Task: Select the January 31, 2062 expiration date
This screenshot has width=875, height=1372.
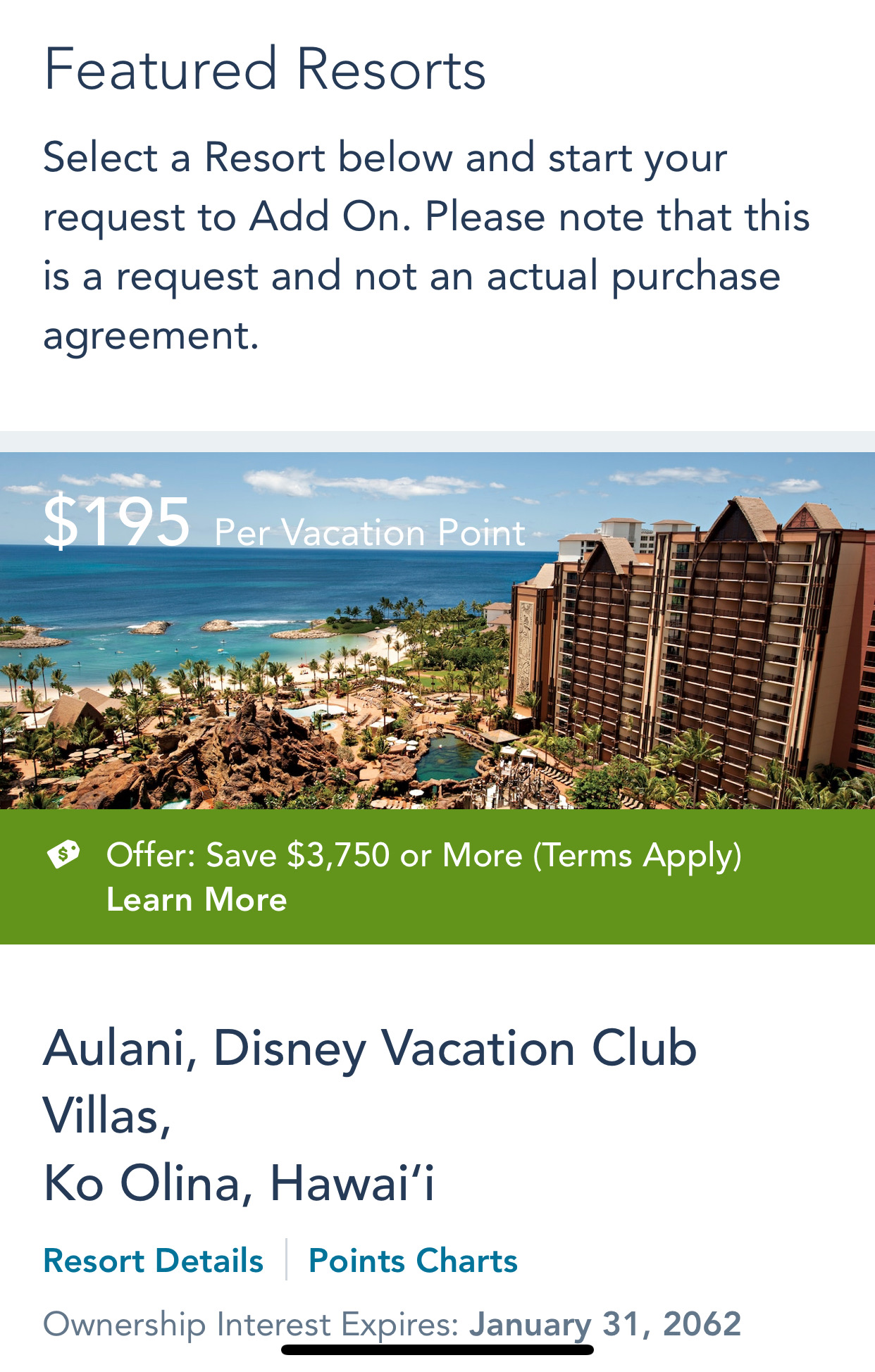Action: click(606, 1324)
